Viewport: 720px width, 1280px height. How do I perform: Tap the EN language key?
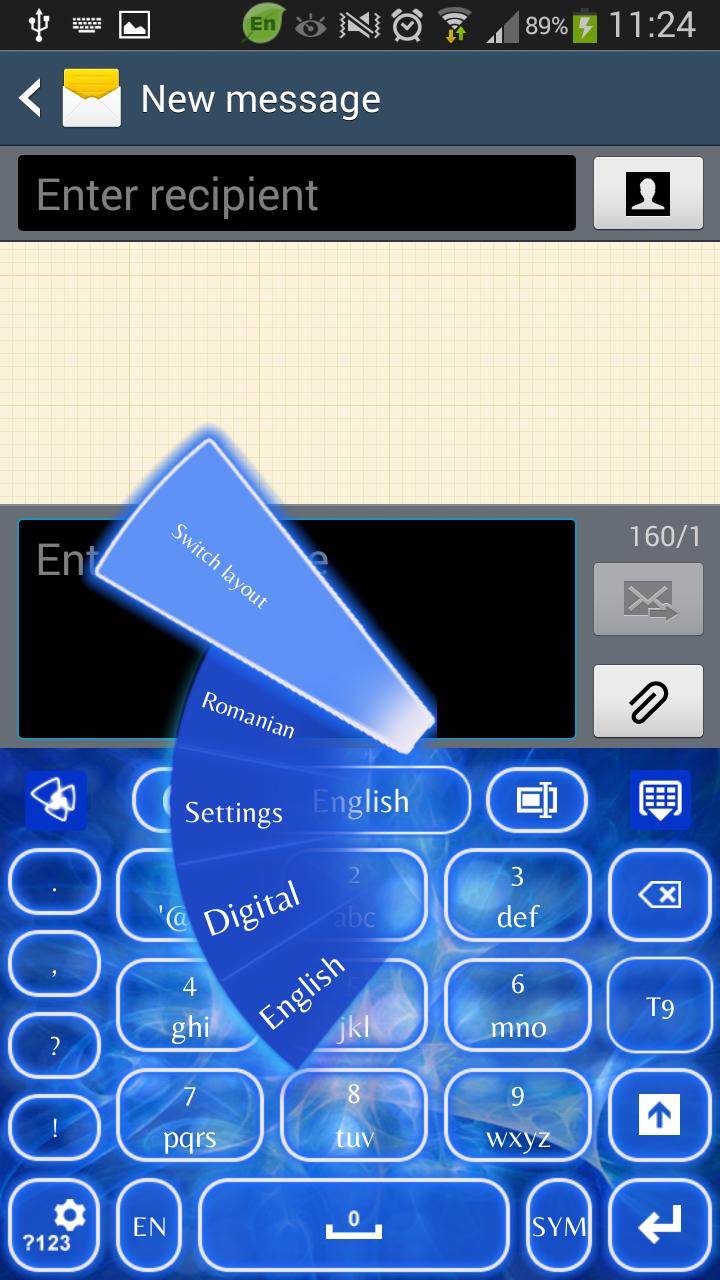150,1226
